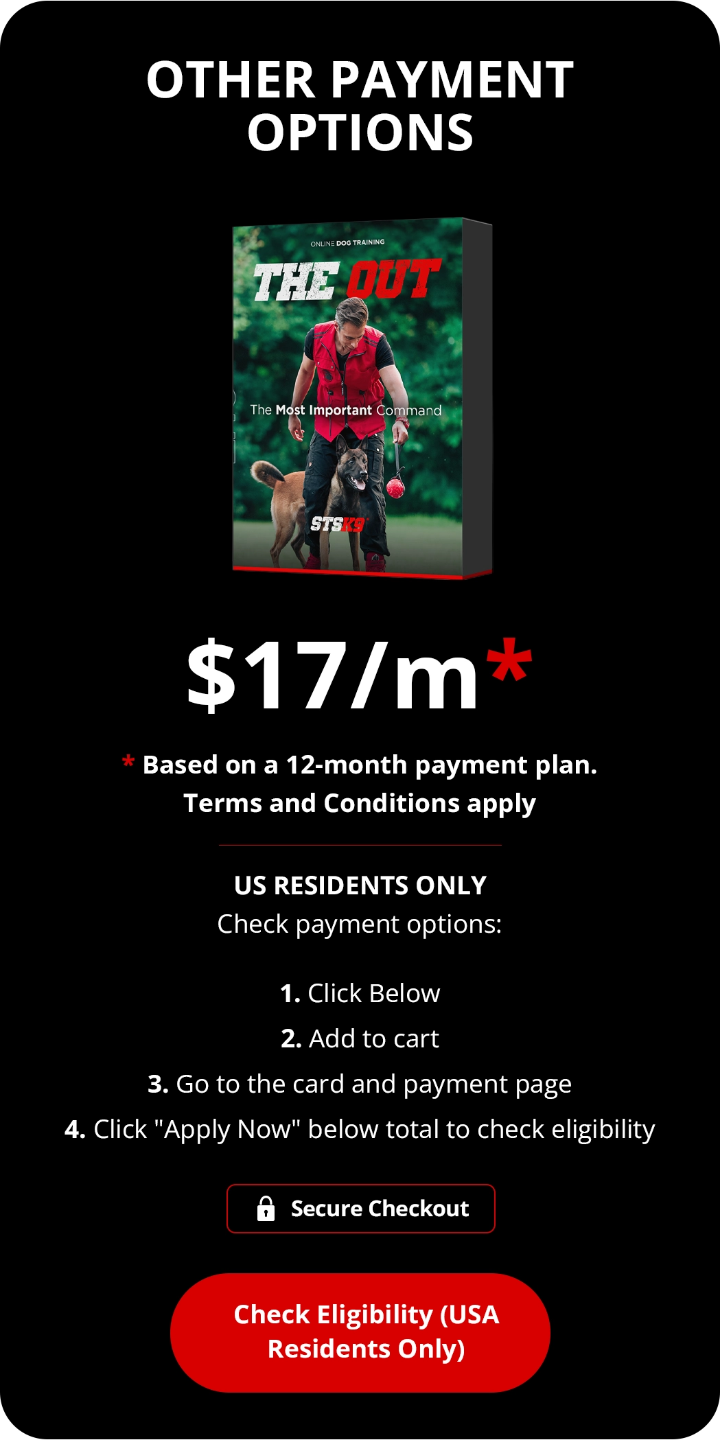Tap Check Eligibility (USA Residents Only) button
The image size is (720, 1440).
[360, 1332]
